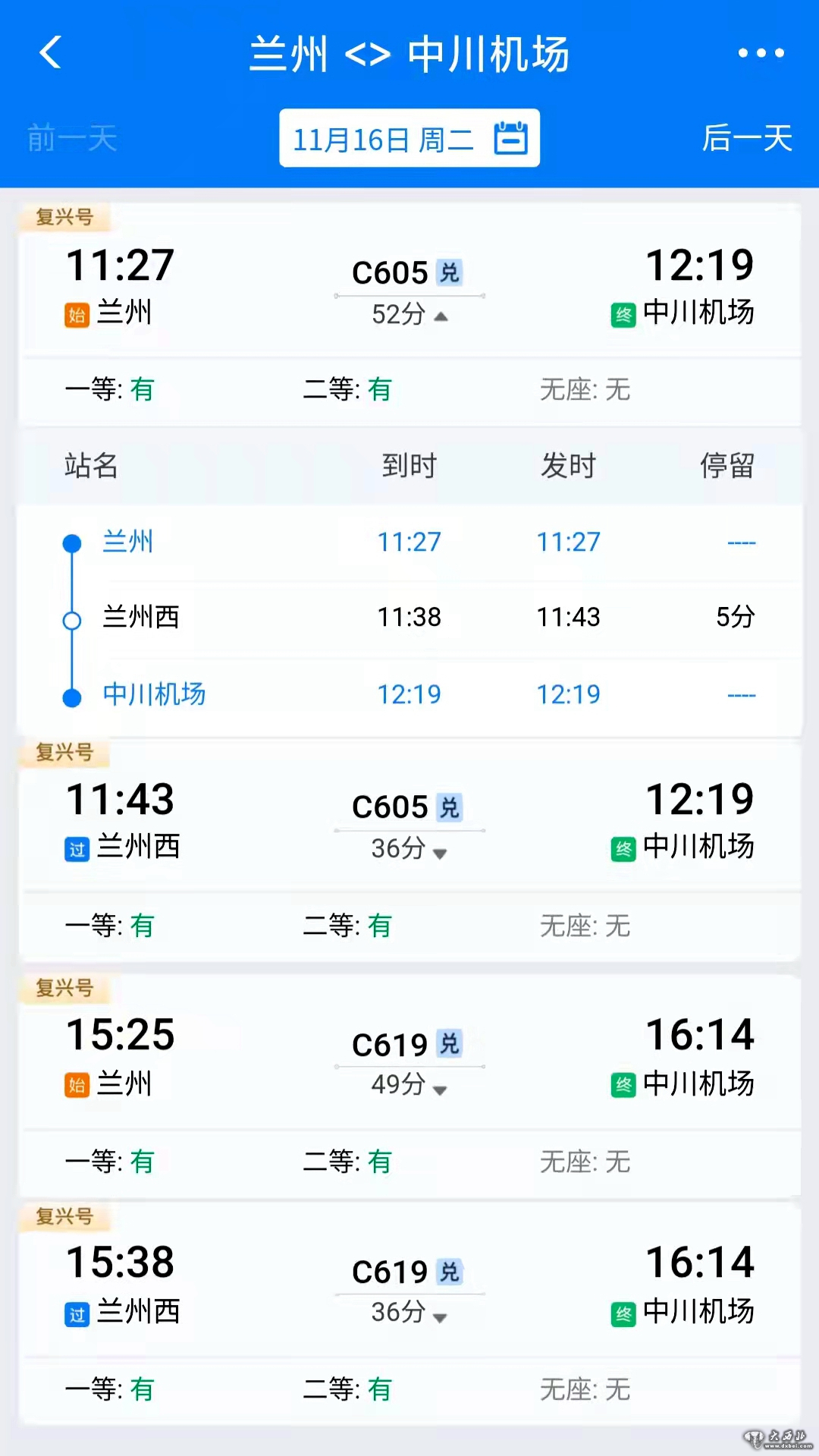Image resolution: width=819 pixels, height=1456 pixels.
Task: Go to the previous day (前一天)
Action: pyautogui.click(x=72, y=139)
